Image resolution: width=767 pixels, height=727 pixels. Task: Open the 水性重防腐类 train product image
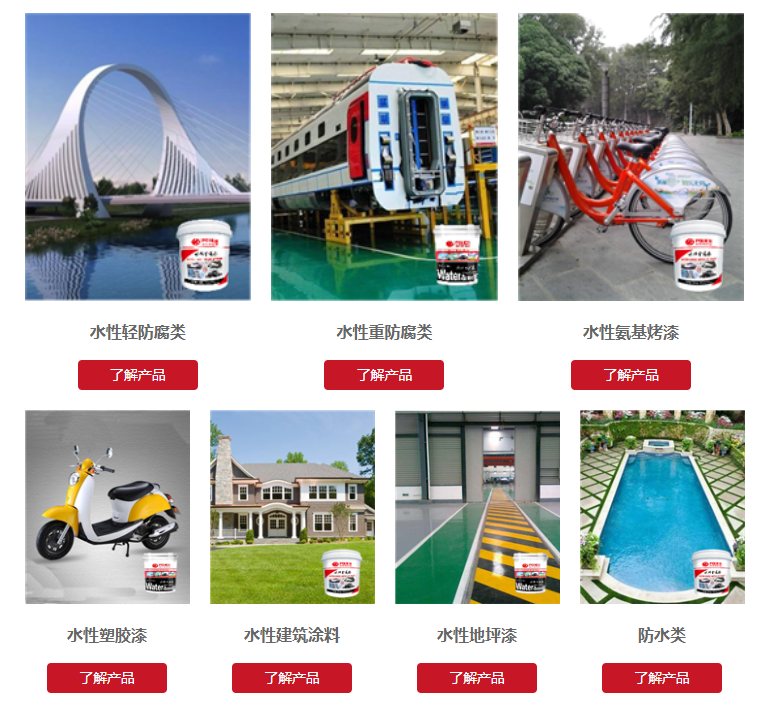click(384, 156)
